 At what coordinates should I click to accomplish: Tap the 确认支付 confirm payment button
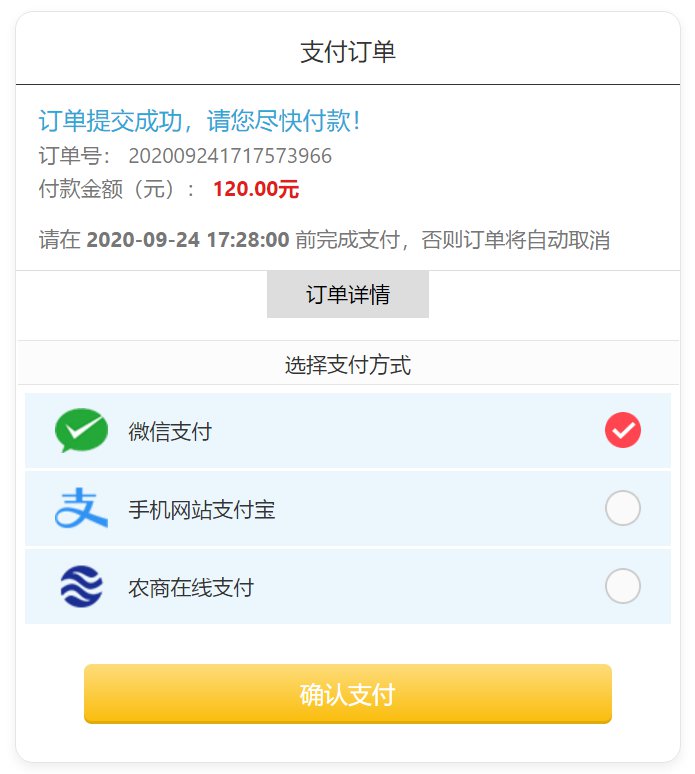click(347, 693)
